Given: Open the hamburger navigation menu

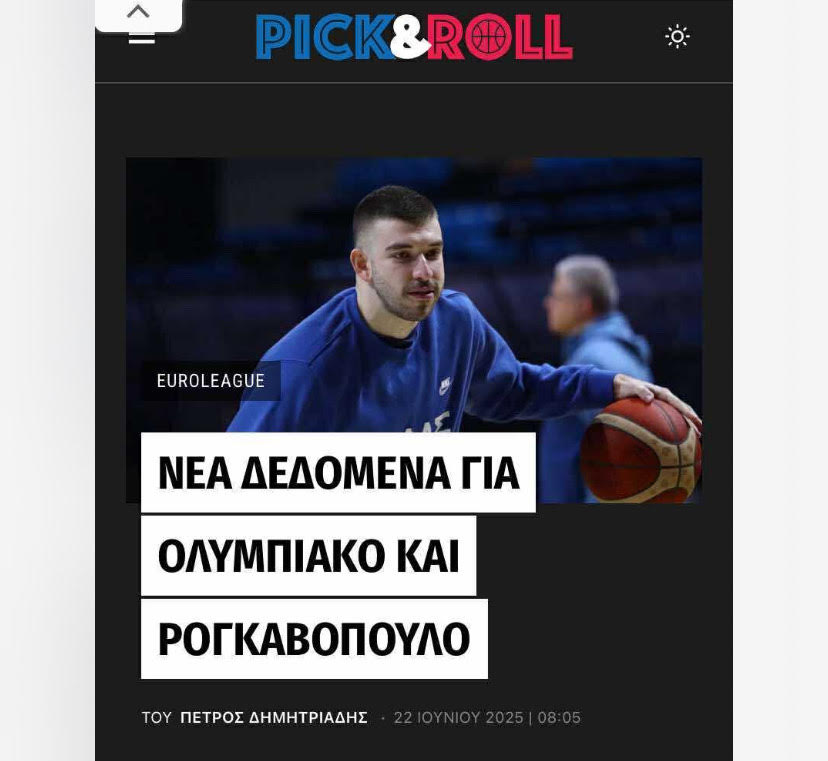Looking at the screenshot, I should tap(142, 39).
